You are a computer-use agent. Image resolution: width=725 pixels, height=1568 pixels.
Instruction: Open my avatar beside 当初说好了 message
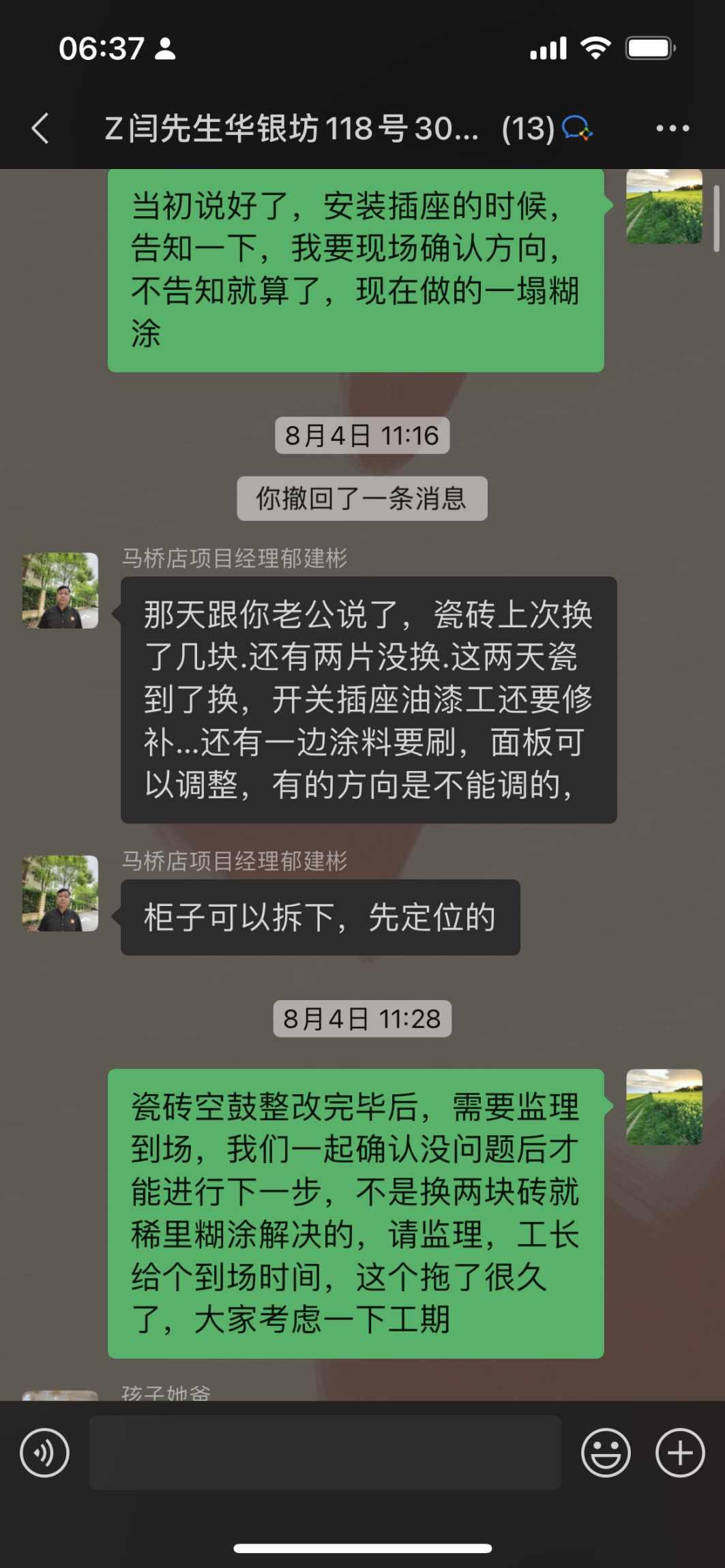pos(664,207)
